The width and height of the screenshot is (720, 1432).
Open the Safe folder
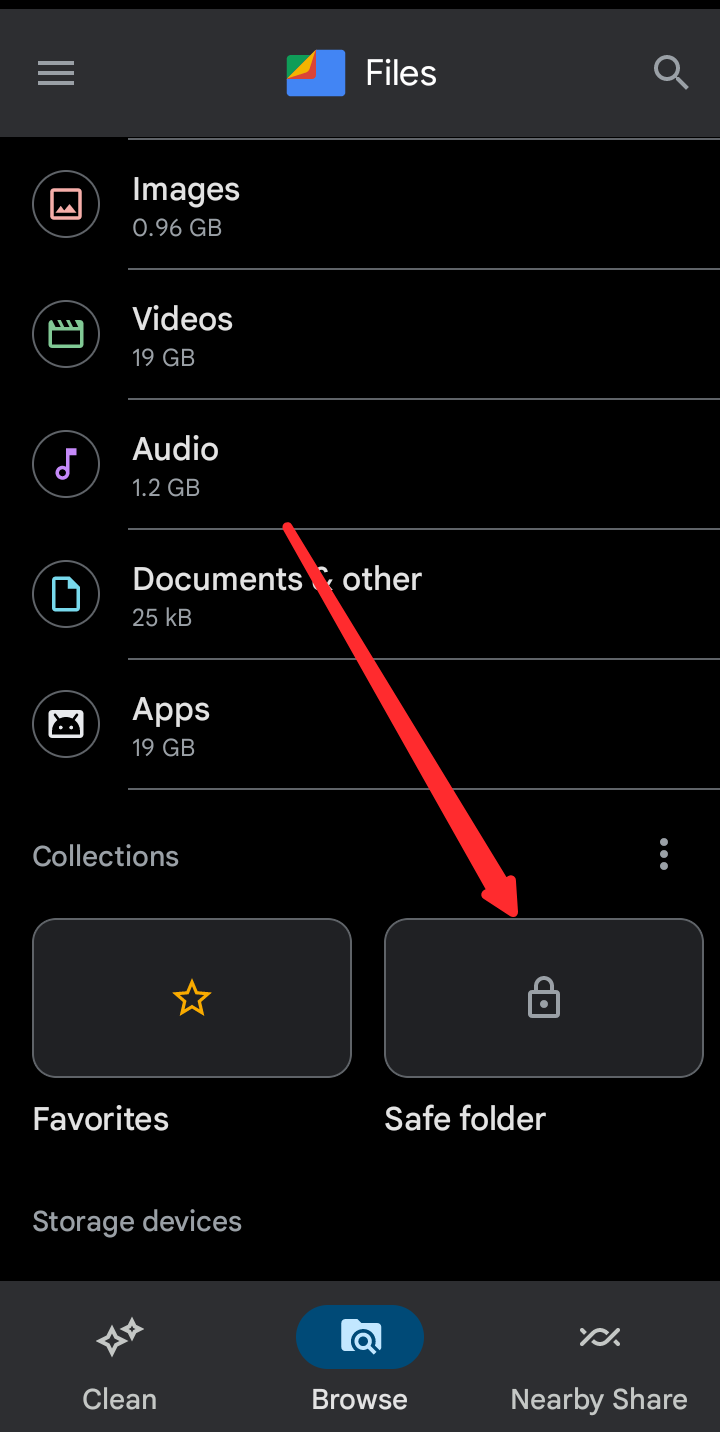tap(544, 998)
